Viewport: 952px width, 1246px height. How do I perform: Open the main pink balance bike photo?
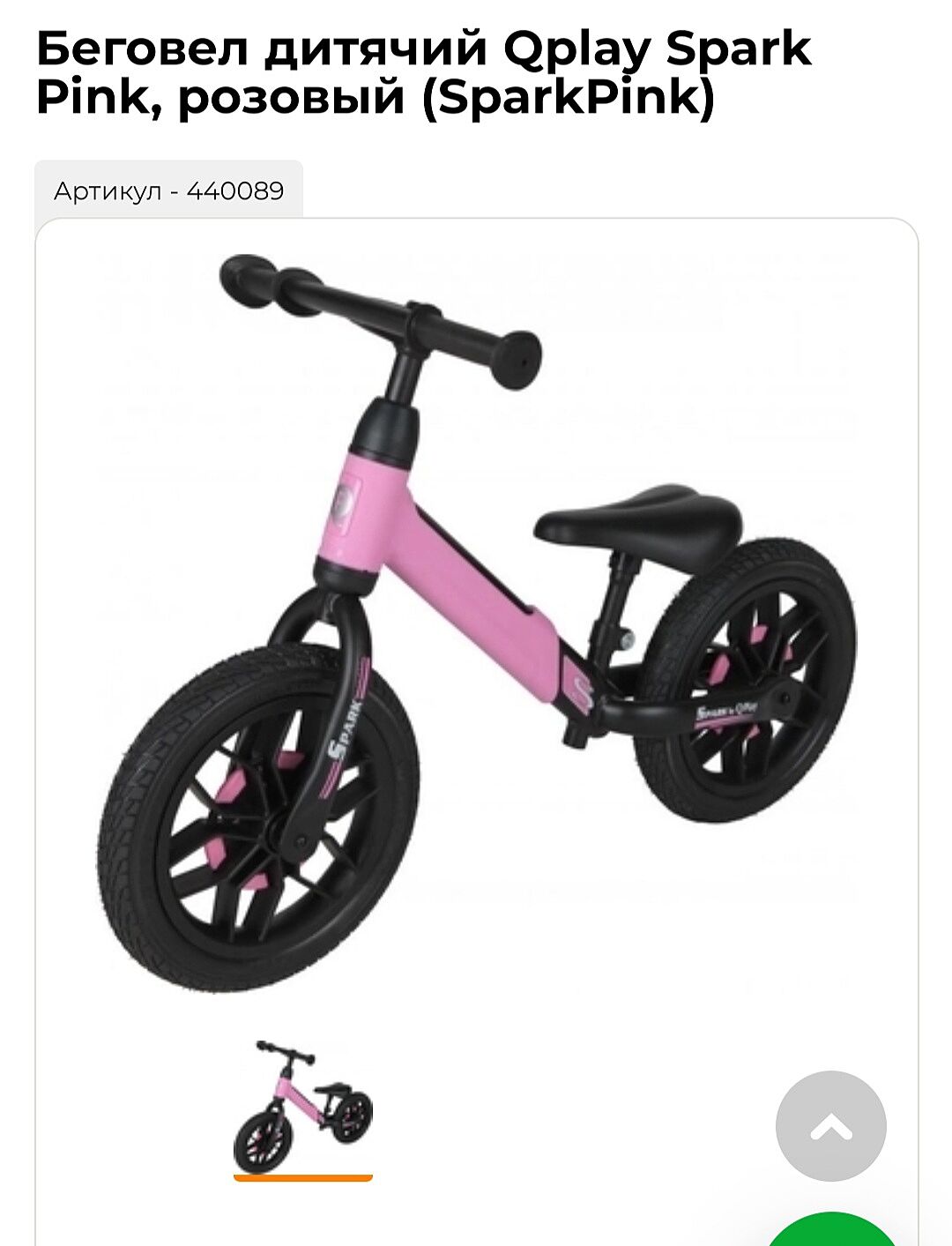click(476, 617)
